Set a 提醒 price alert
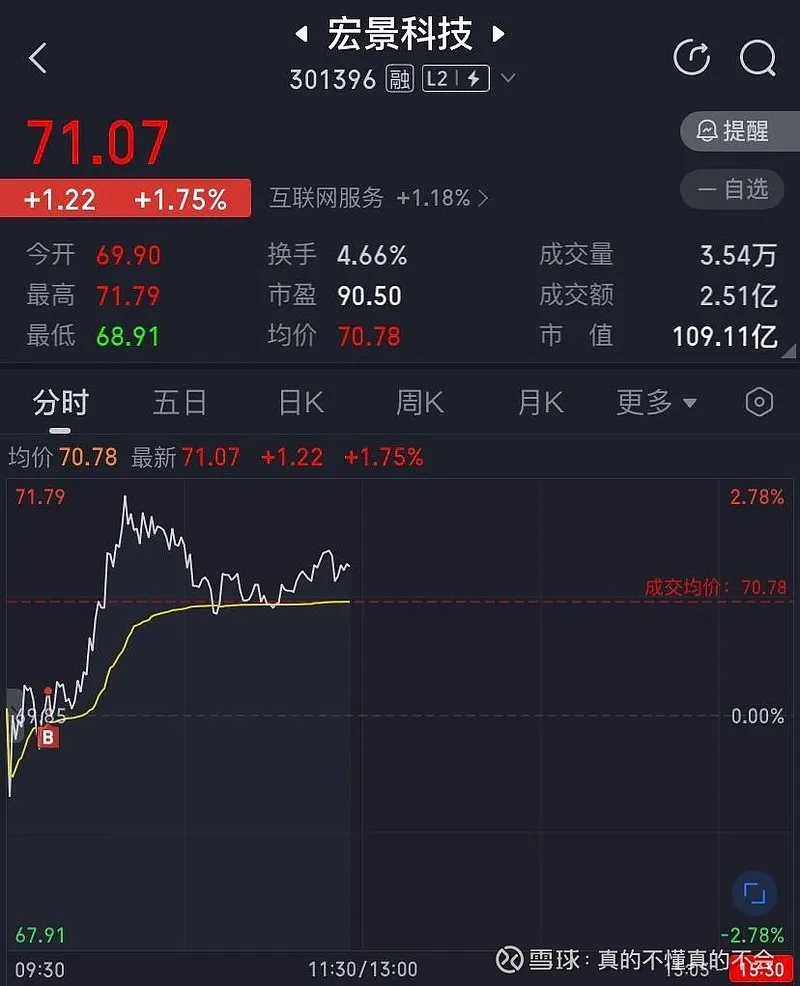 [x=736, y=131]
